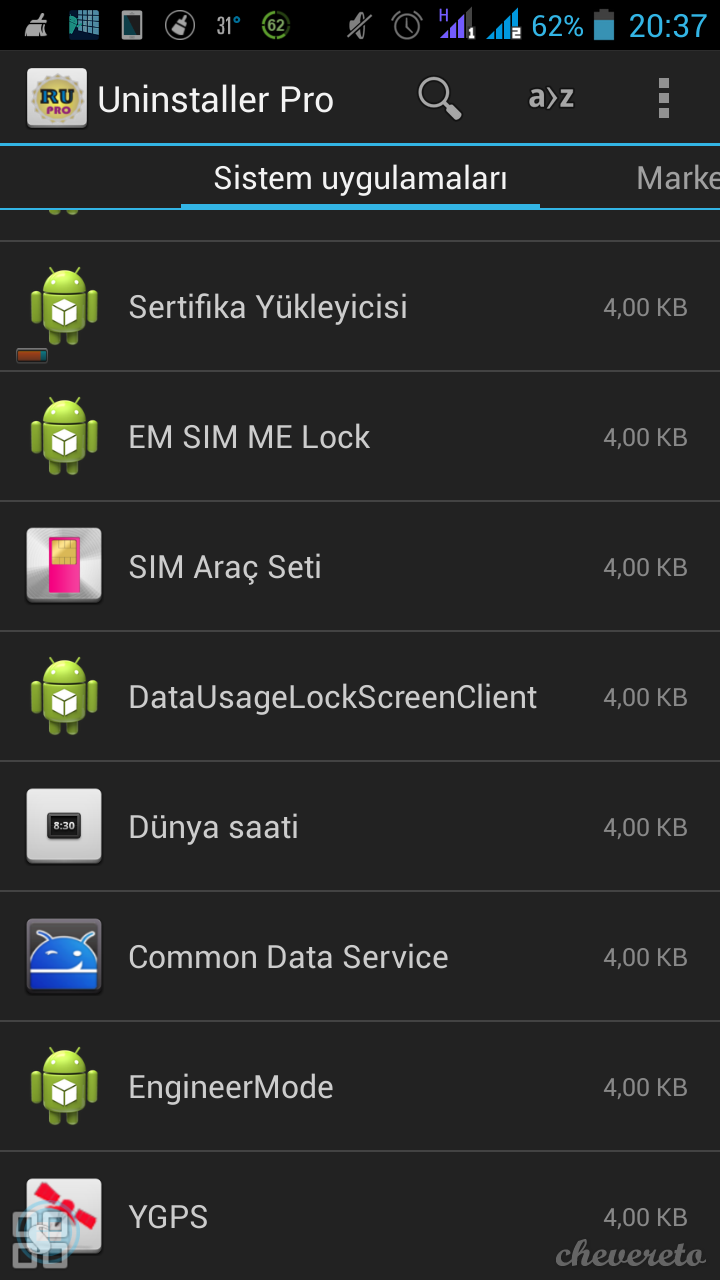
Task: Select DataUsageLockScreenClient row
Action: [360, 697]
